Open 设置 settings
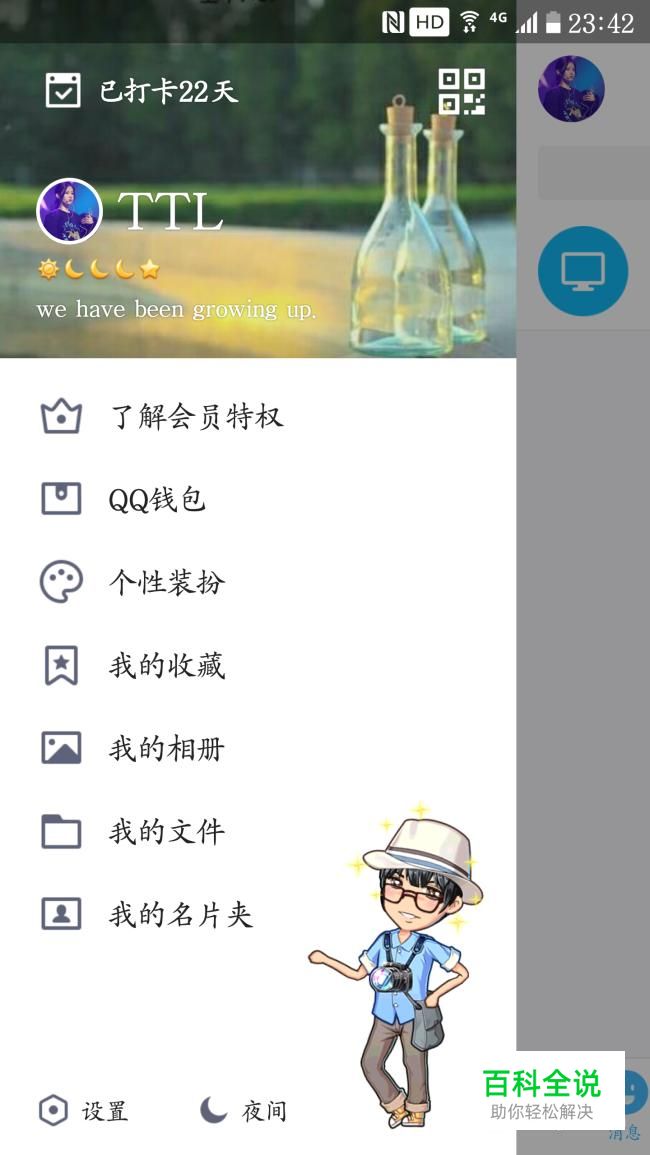650x1155 pixels. [84, 1110]
